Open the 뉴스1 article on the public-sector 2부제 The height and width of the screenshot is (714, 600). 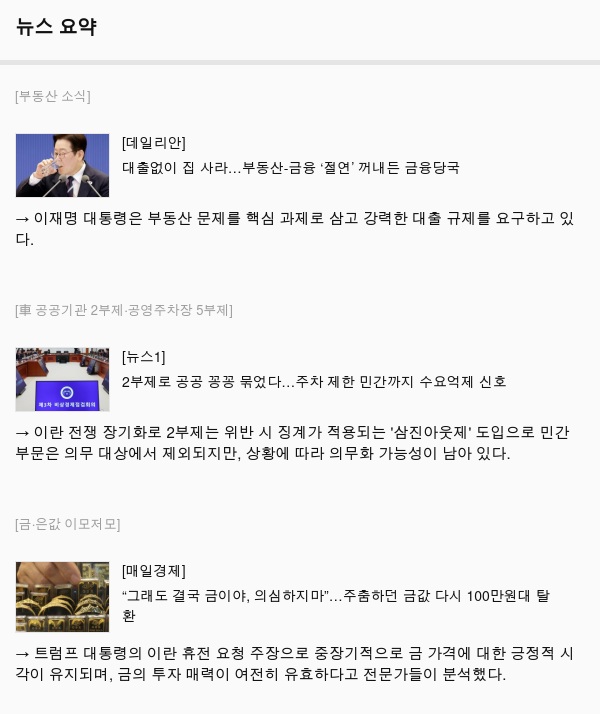314,382
